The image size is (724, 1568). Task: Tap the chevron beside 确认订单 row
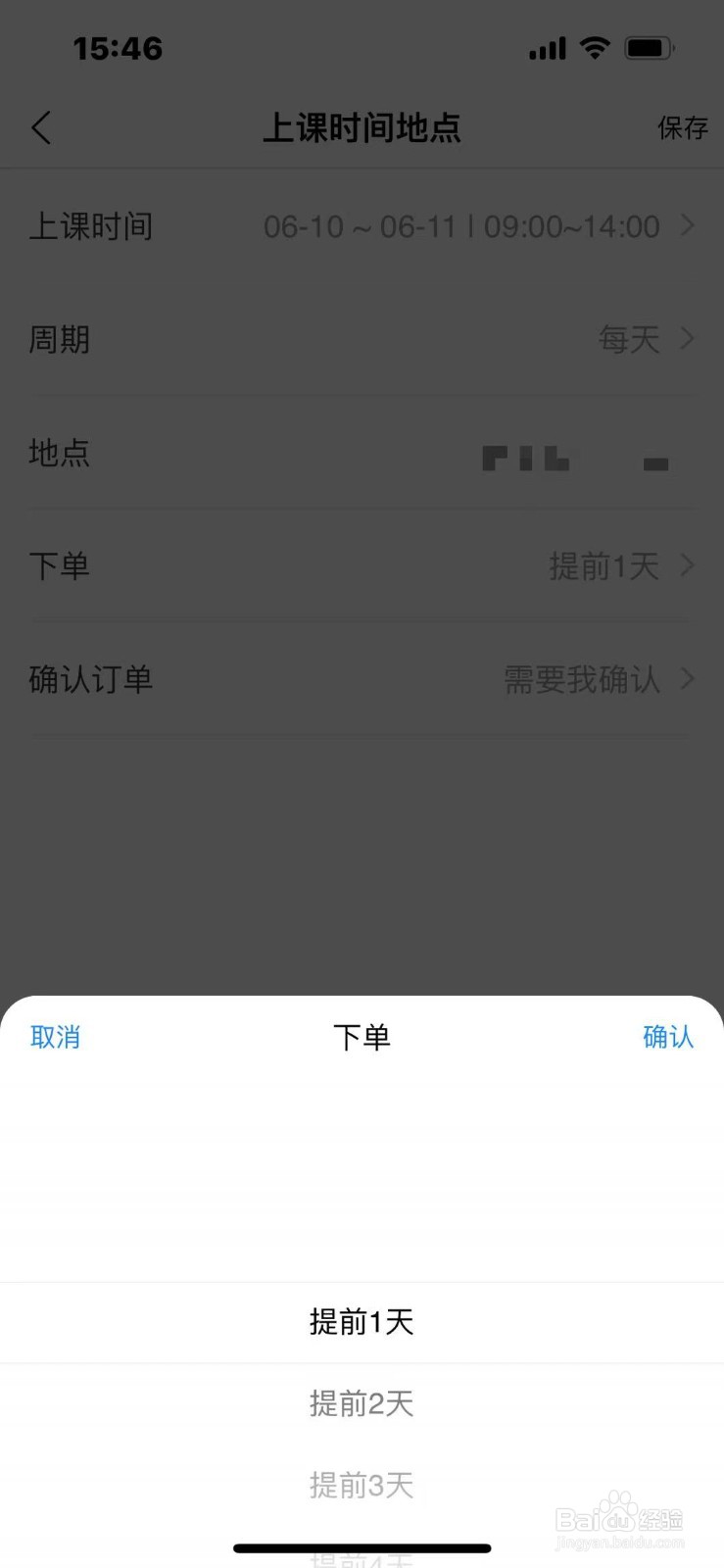click(687, 679)
